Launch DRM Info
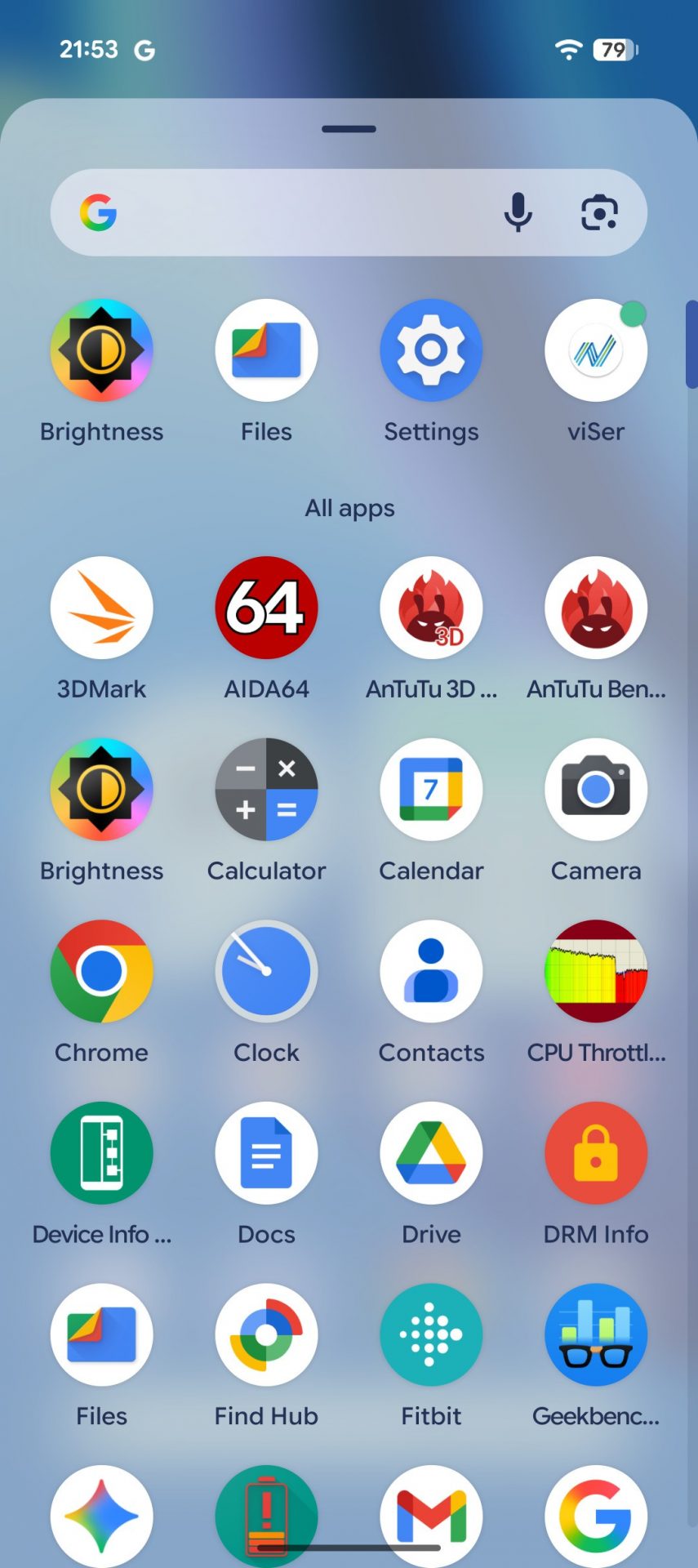Viewport: 698px width, 1568px height. pos(596,1153)
